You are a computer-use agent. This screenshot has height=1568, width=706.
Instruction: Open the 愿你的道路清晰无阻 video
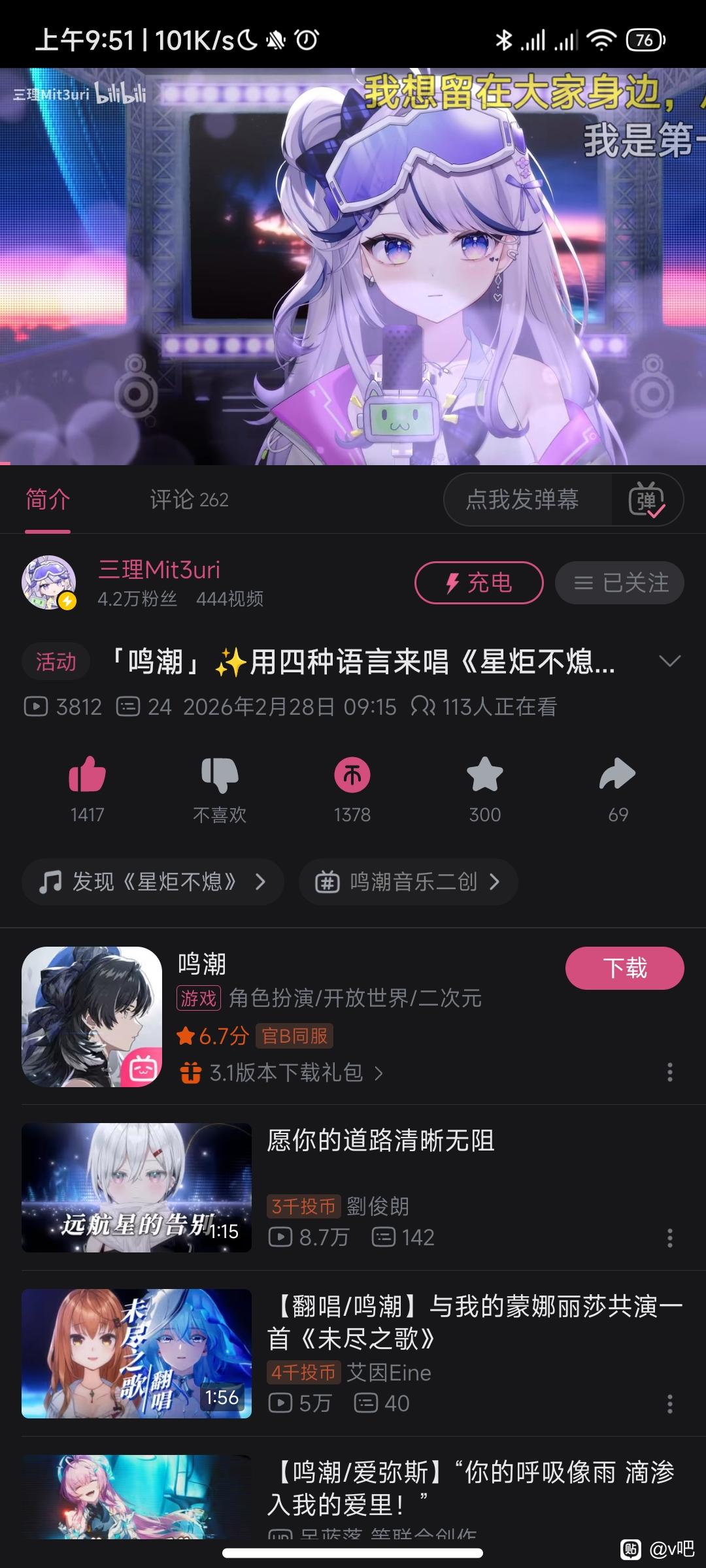point(380,1141)
